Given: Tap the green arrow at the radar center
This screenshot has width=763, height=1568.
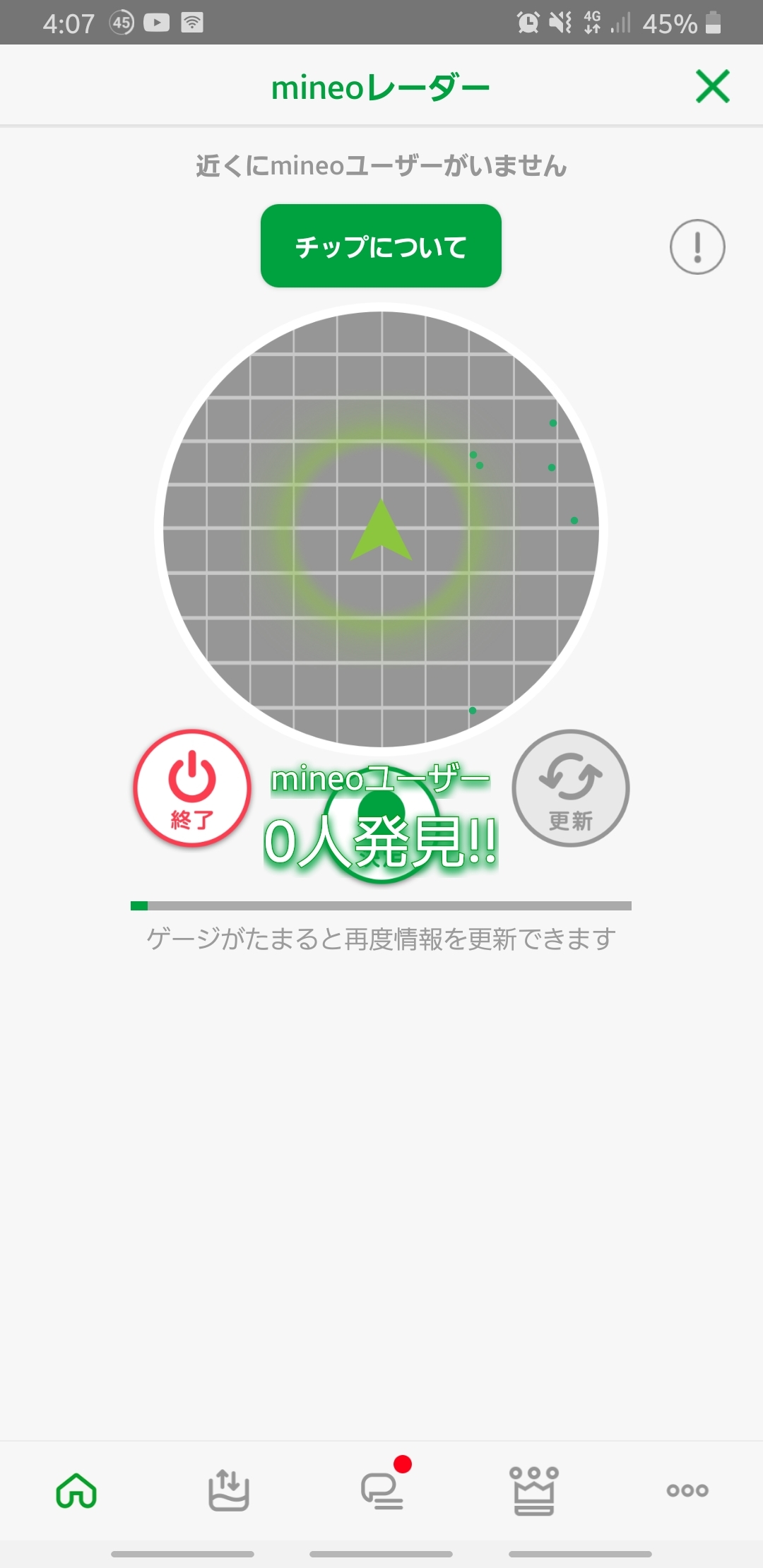Looking at the screenshot, I should coord(381,533).
